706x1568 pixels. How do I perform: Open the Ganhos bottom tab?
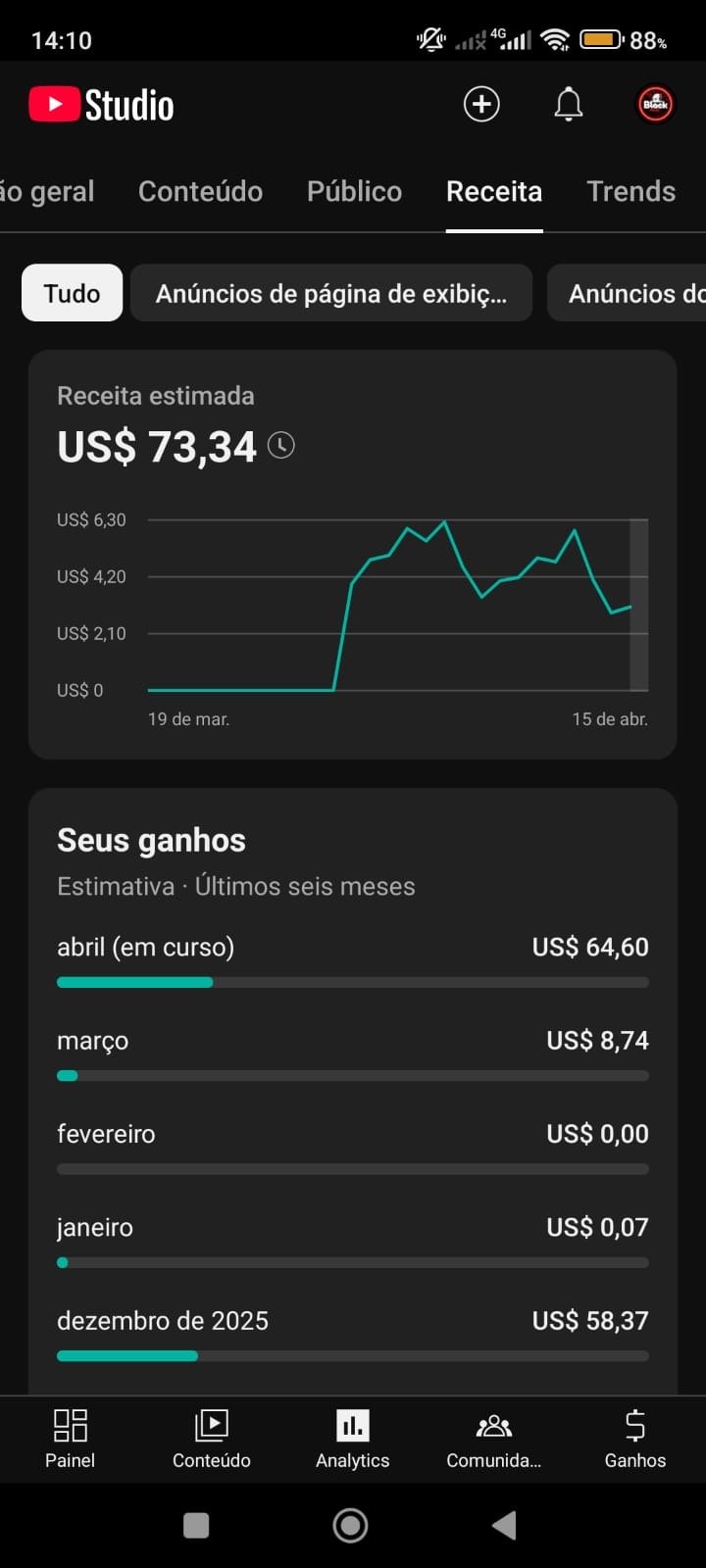[635, 1439]
